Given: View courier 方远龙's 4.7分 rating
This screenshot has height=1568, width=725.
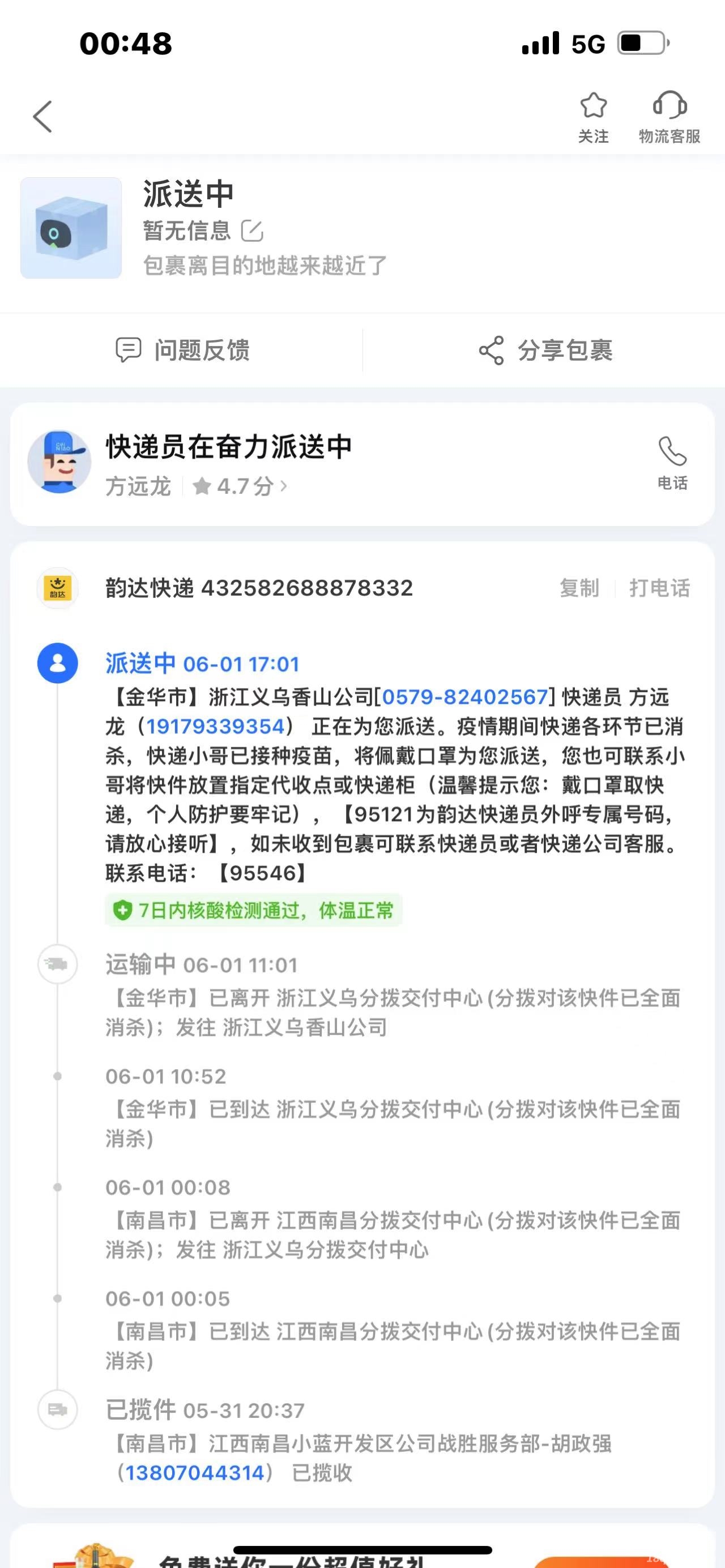Looking at the screenshot, I should click(240, 486).
